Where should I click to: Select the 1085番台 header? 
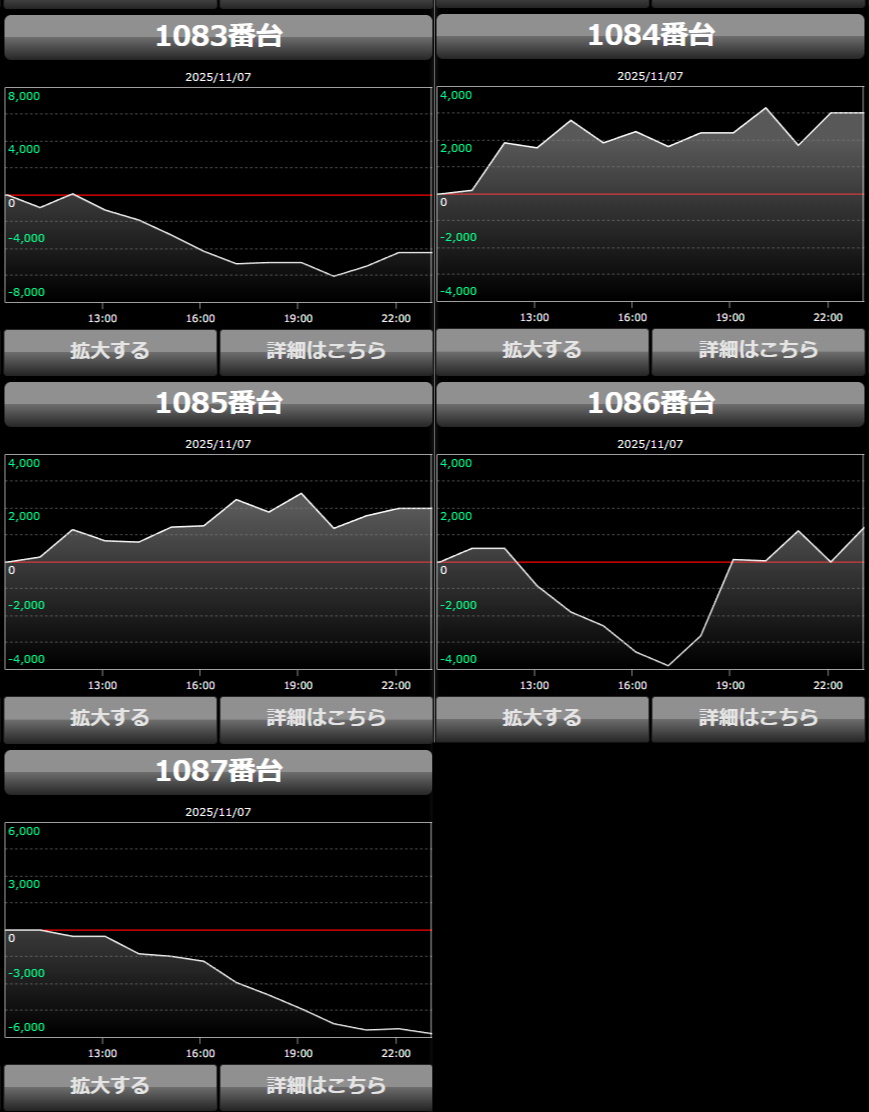218,404
